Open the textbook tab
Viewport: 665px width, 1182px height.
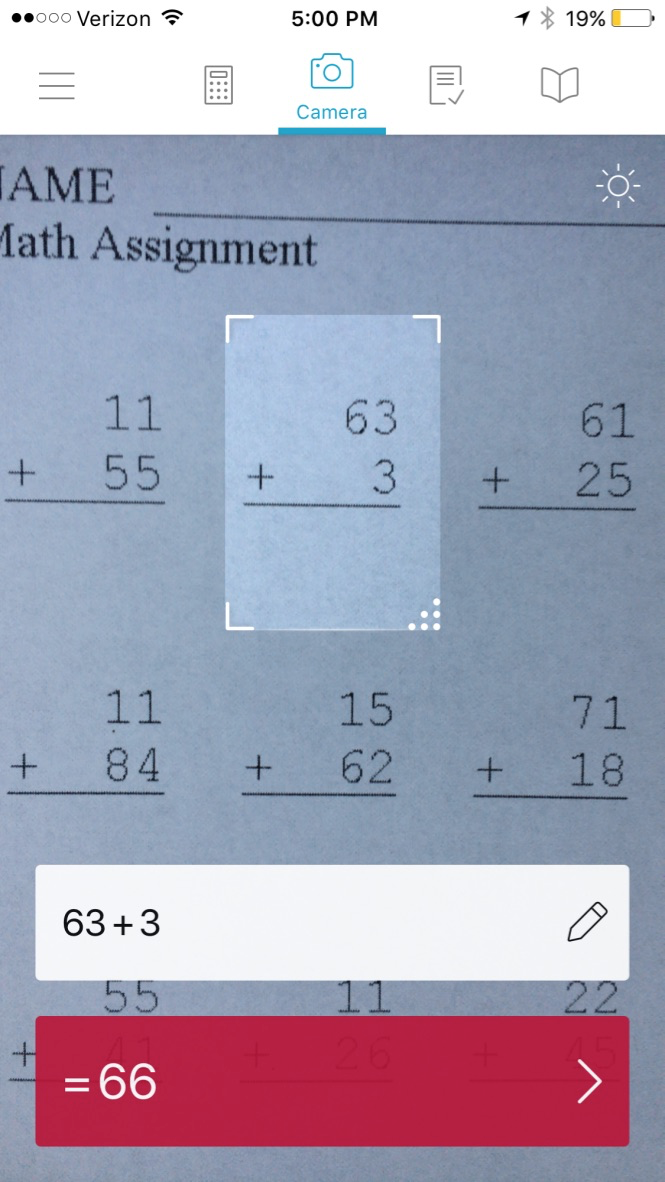[x=559, y=85]
